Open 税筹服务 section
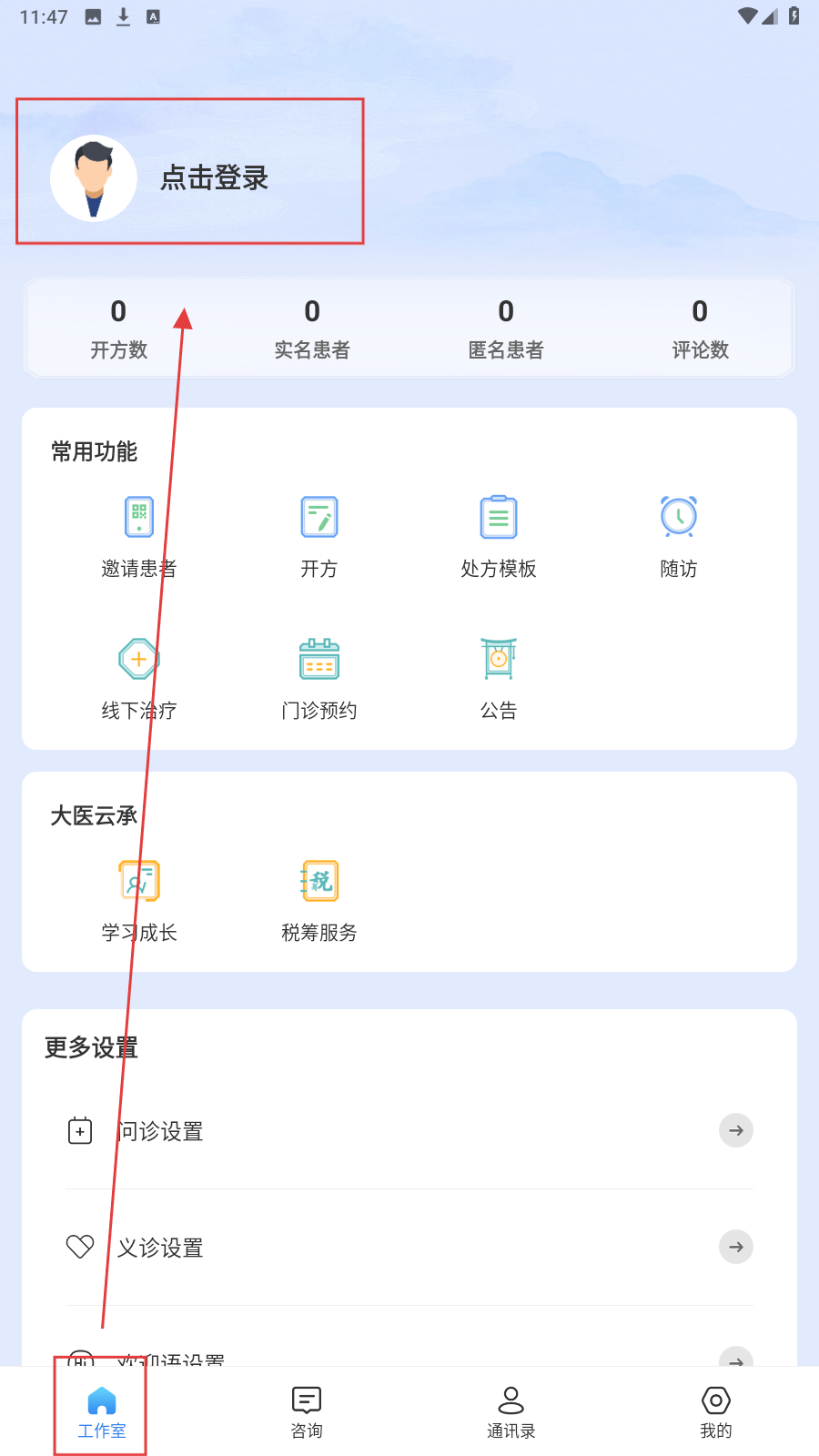 pos(318,901)
